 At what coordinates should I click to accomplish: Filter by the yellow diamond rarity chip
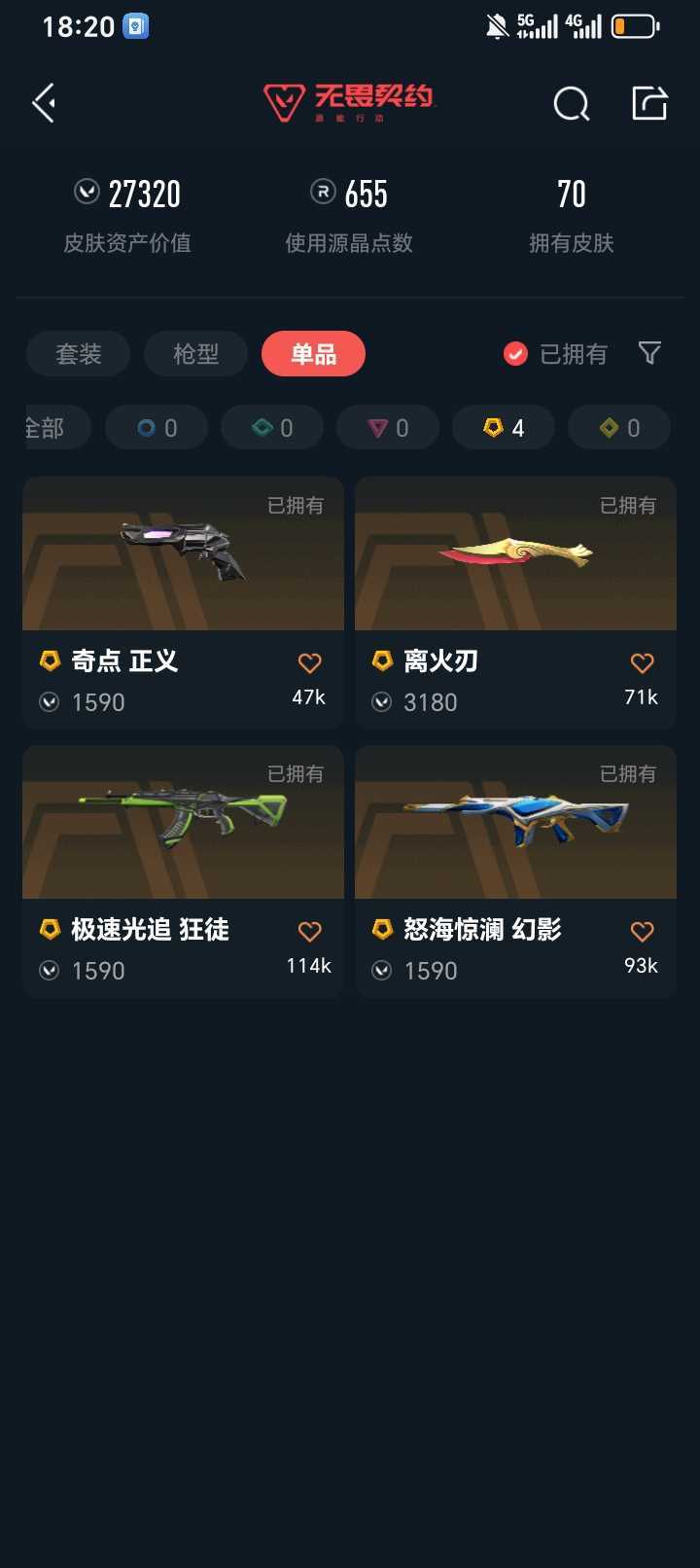click(x=619, y=428)
